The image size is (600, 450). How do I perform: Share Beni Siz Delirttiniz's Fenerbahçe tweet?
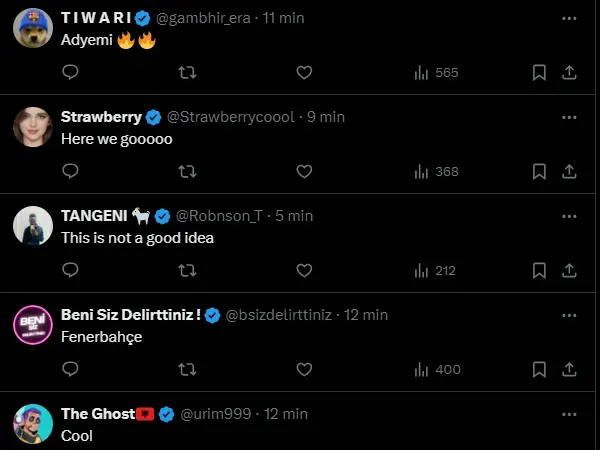tap(568, 369)
